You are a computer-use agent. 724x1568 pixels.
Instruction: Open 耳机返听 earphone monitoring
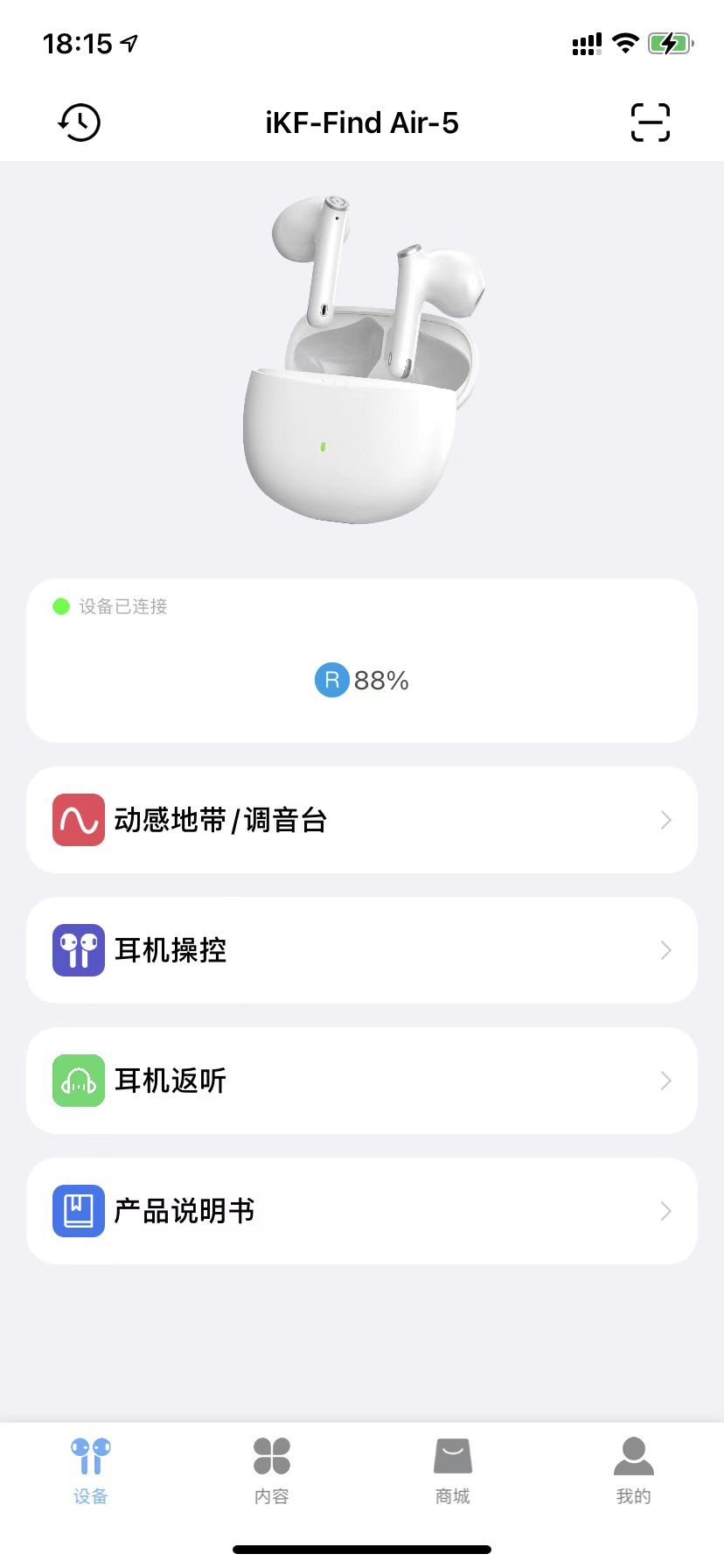[362, 1081]
